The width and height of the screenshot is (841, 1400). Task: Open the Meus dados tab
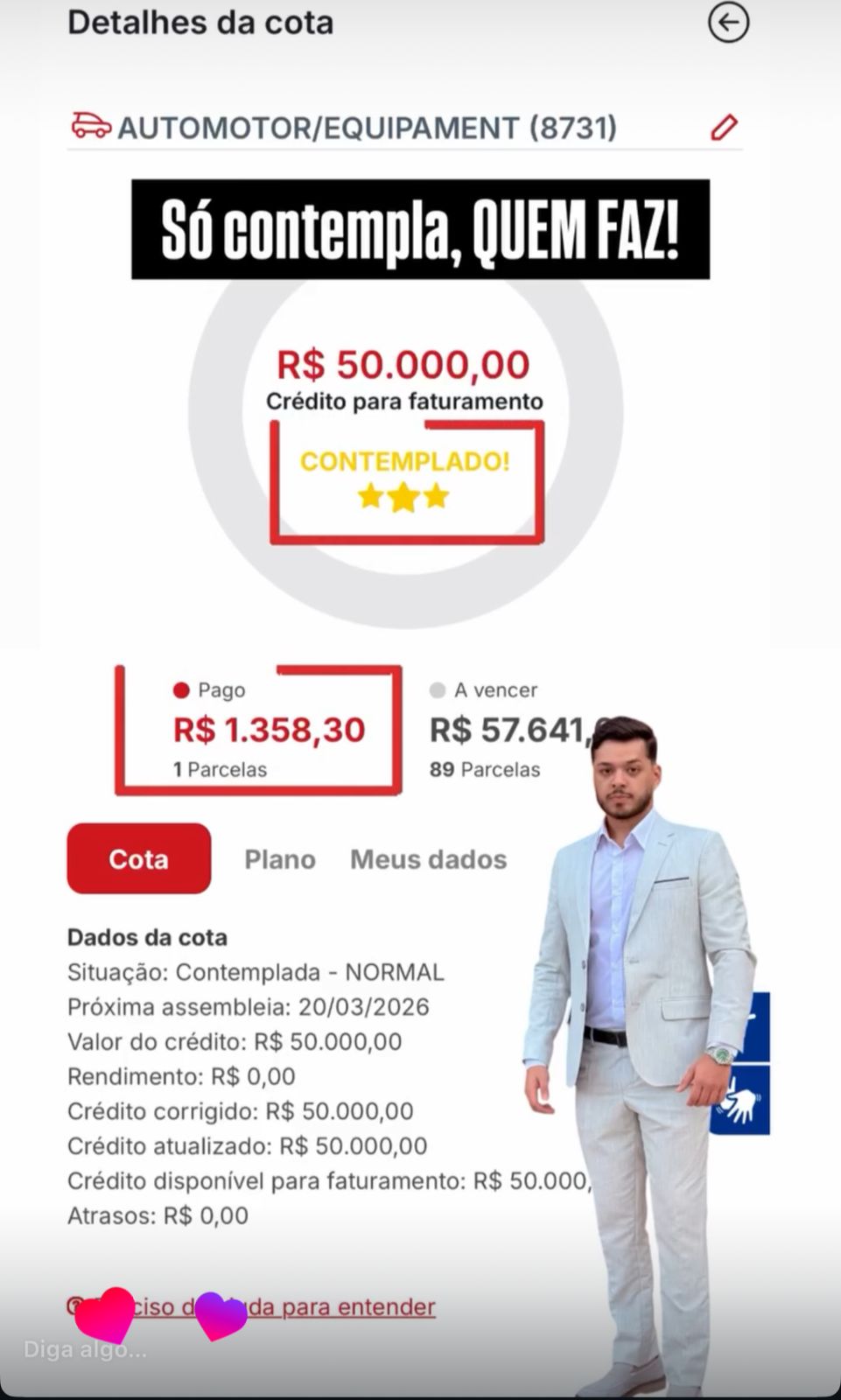click(428, 859)
